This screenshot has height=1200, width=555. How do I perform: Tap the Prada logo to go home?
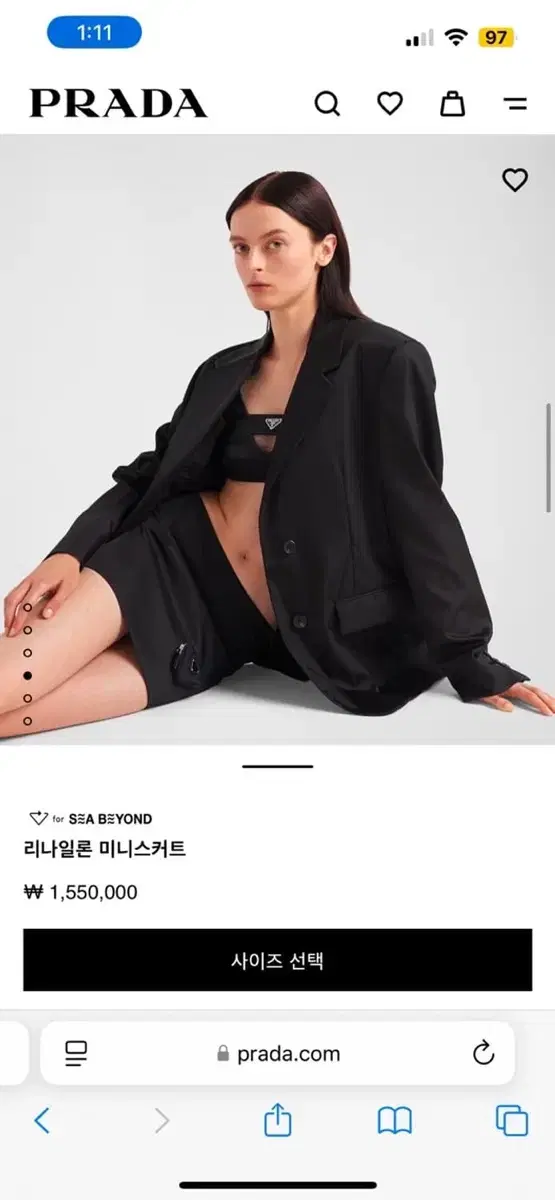[118, 103]
